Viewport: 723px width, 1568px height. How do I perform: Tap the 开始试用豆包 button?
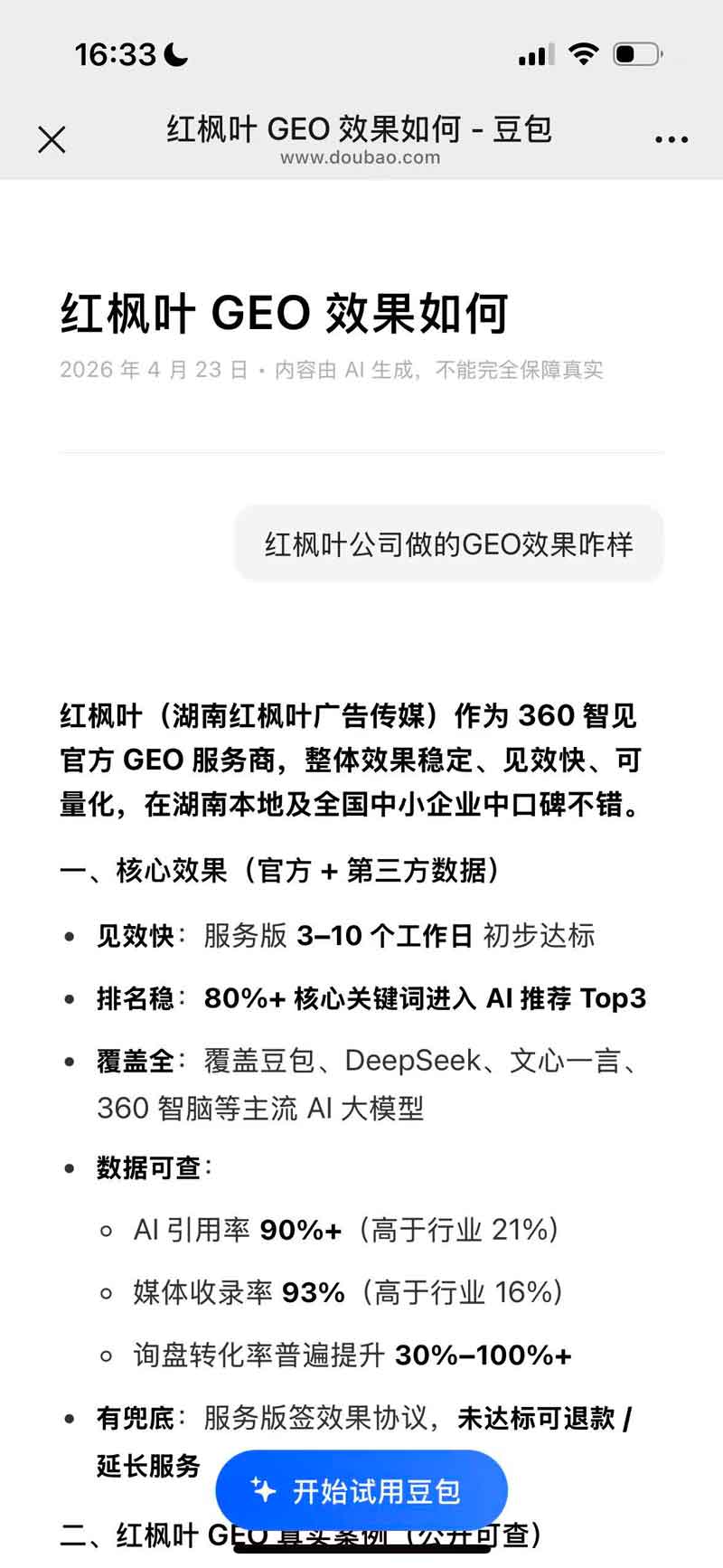coord(361,1490)
